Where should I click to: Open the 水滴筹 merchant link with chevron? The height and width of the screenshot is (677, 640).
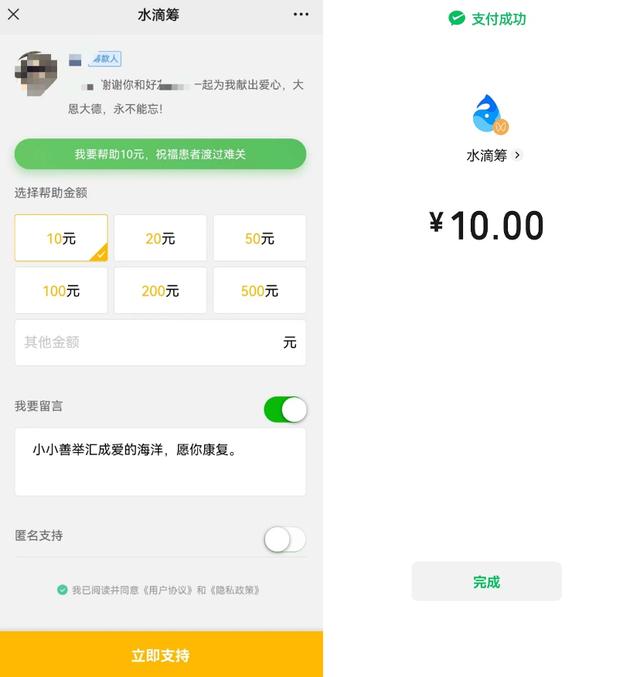coord(493,156)
